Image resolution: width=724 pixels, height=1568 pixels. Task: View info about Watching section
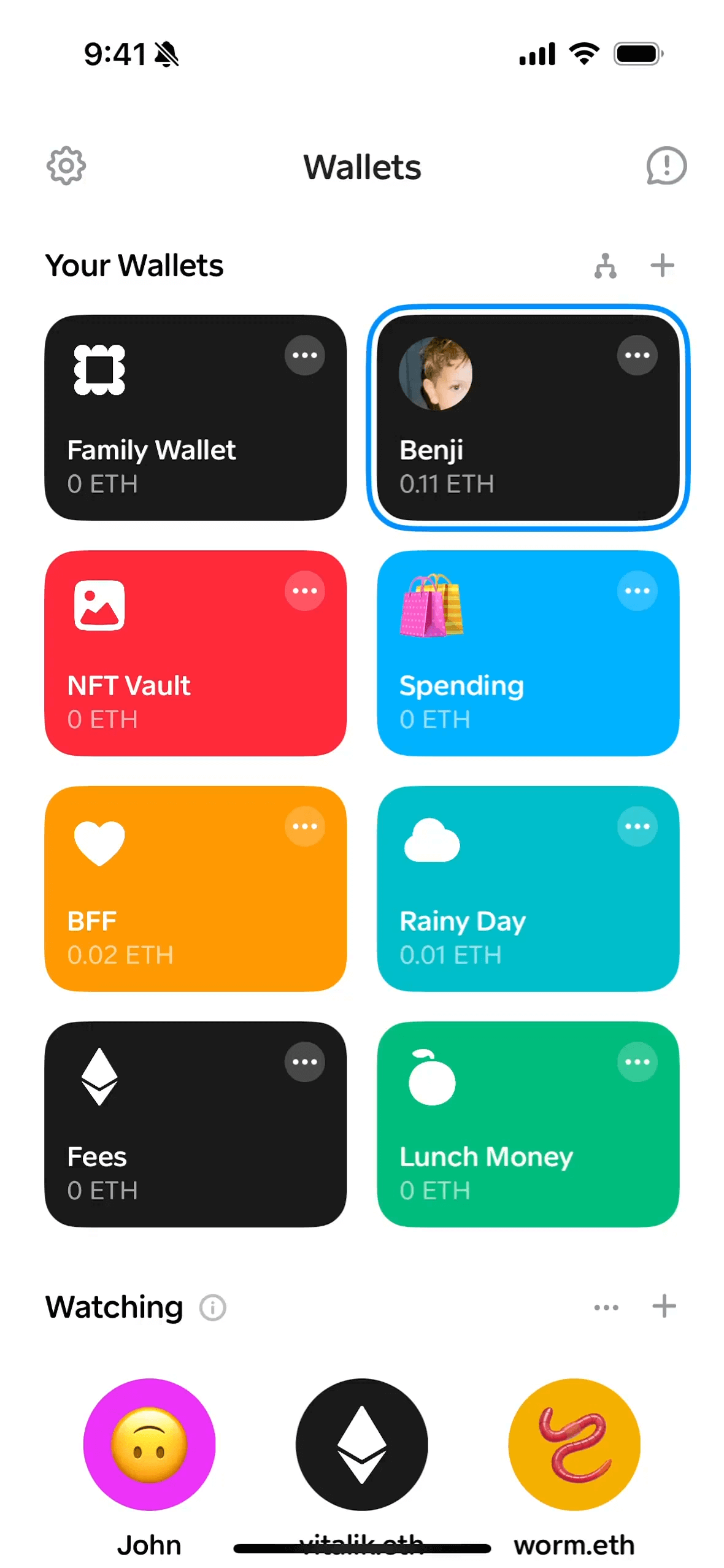[x=212, y=1307]
